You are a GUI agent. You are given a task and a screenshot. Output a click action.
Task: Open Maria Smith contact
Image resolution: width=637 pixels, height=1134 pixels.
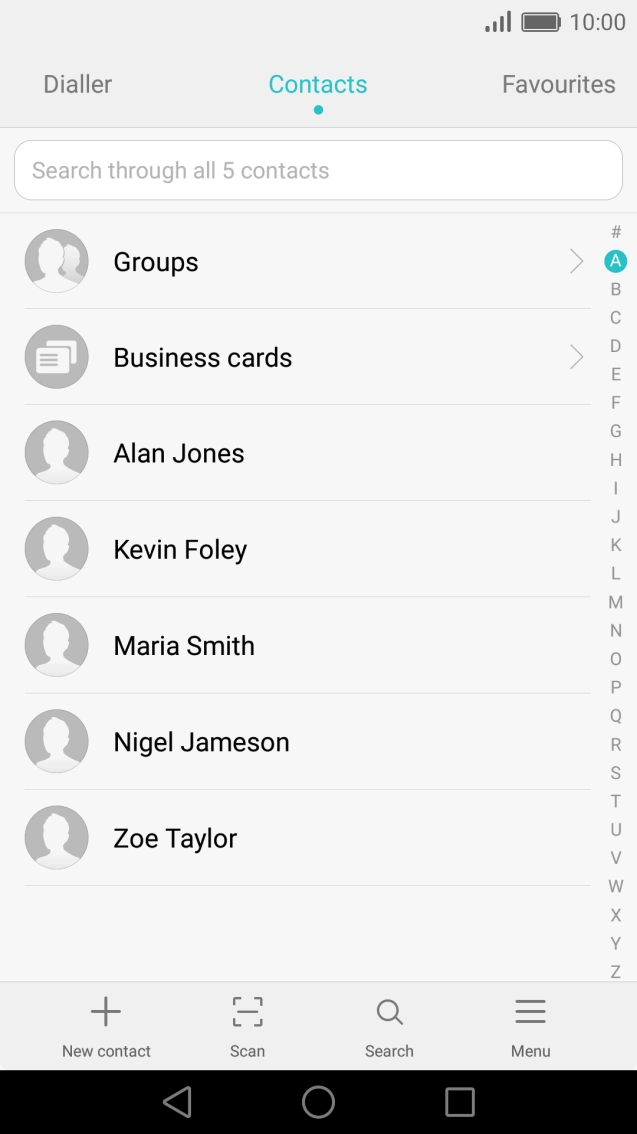[300, 646]
